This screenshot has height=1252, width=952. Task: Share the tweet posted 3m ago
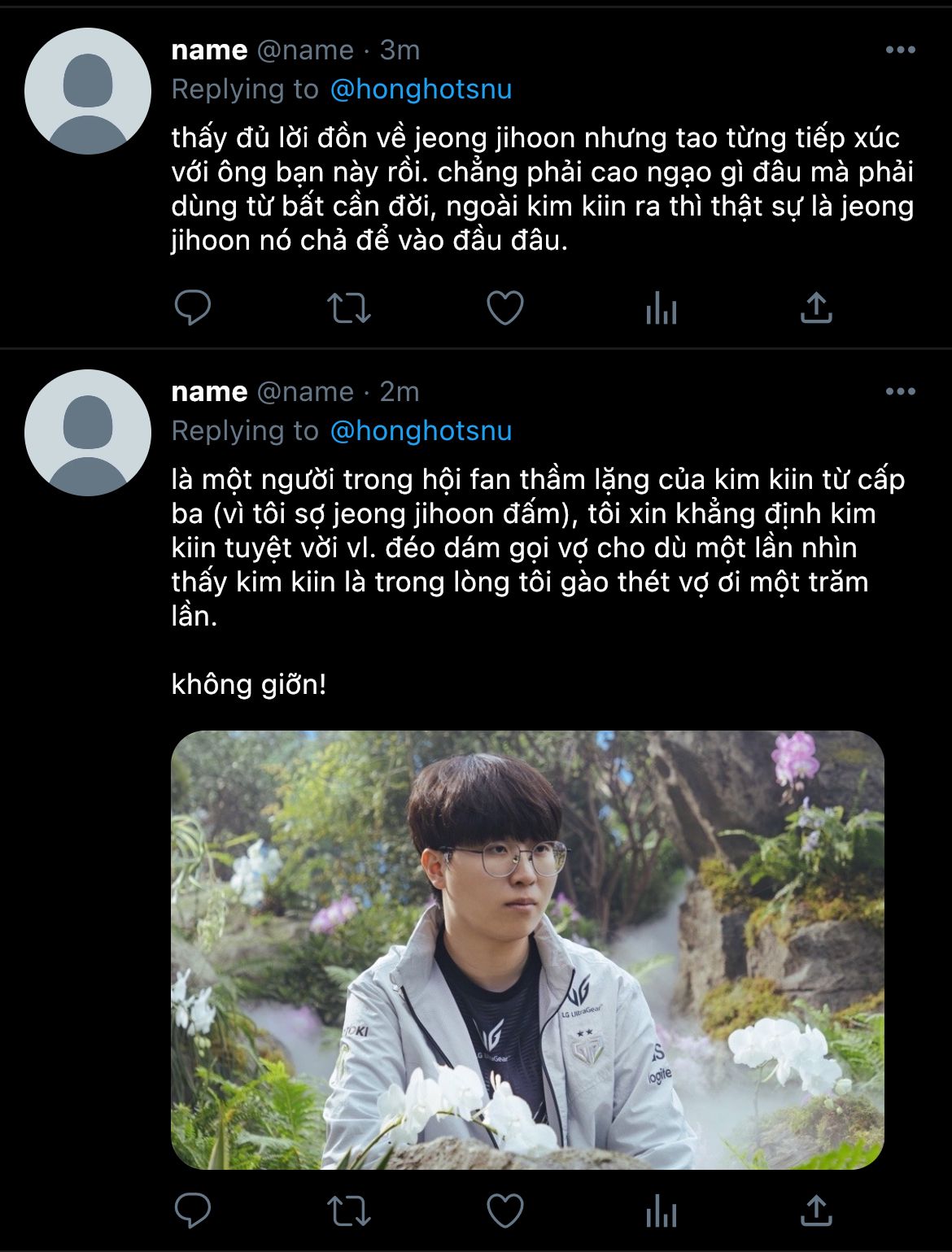pyautogui.click(x=816, y=308)
